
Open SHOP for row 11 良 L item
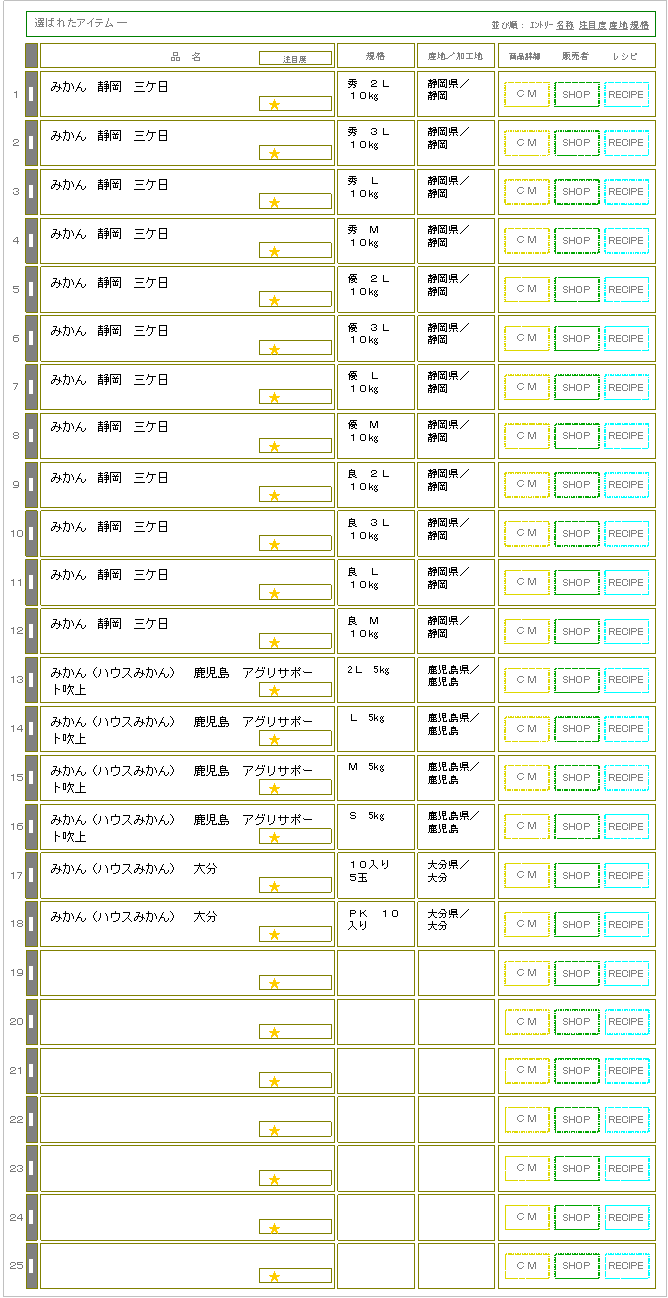coord(577,583)
